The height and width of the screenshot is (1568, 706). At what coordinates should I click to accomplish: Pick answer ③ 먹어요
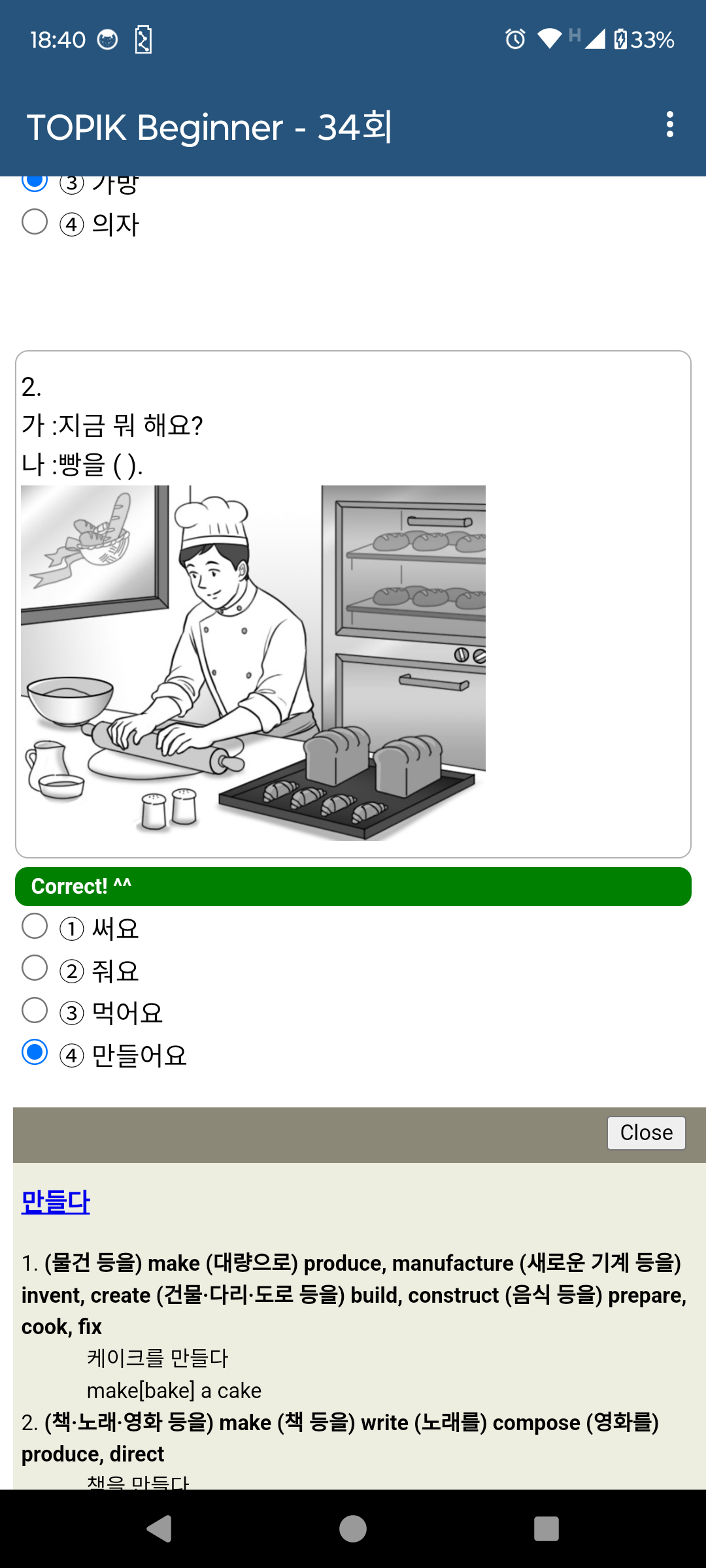(x=35, y=1011)
